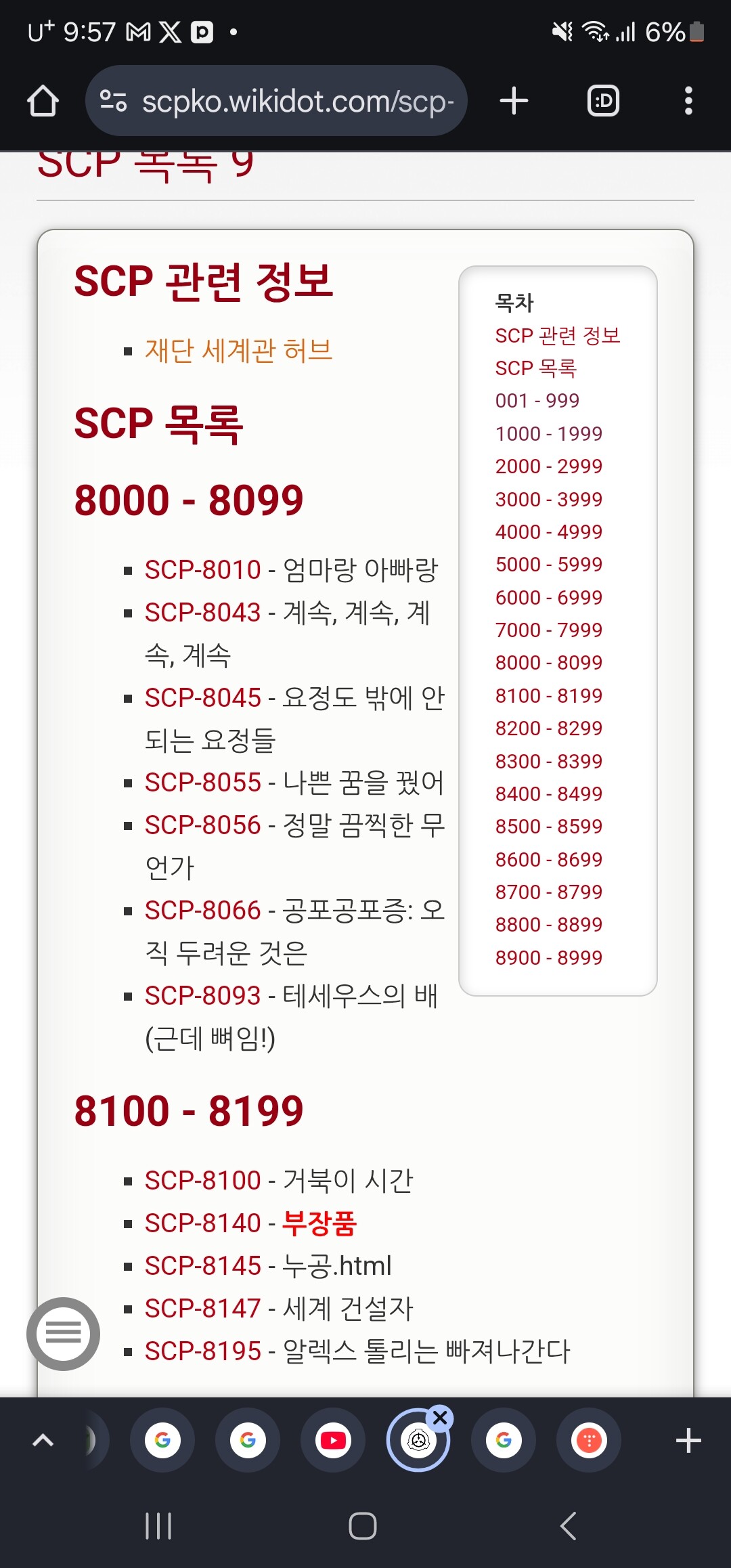This screenshot has width=731, height=1568.
Task: Open the SCP-8093 entry link
Action: [x=202, y=995]
